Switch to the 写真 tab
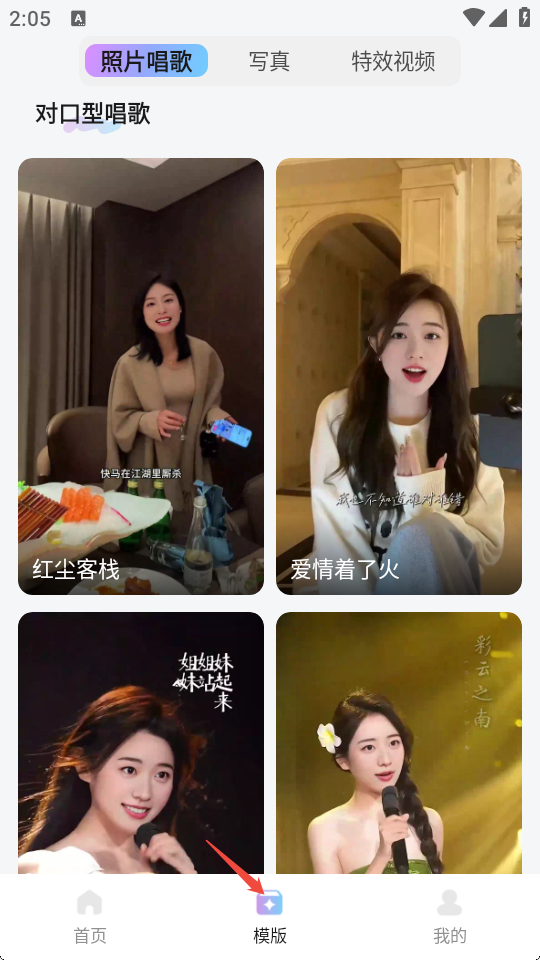 269,61
